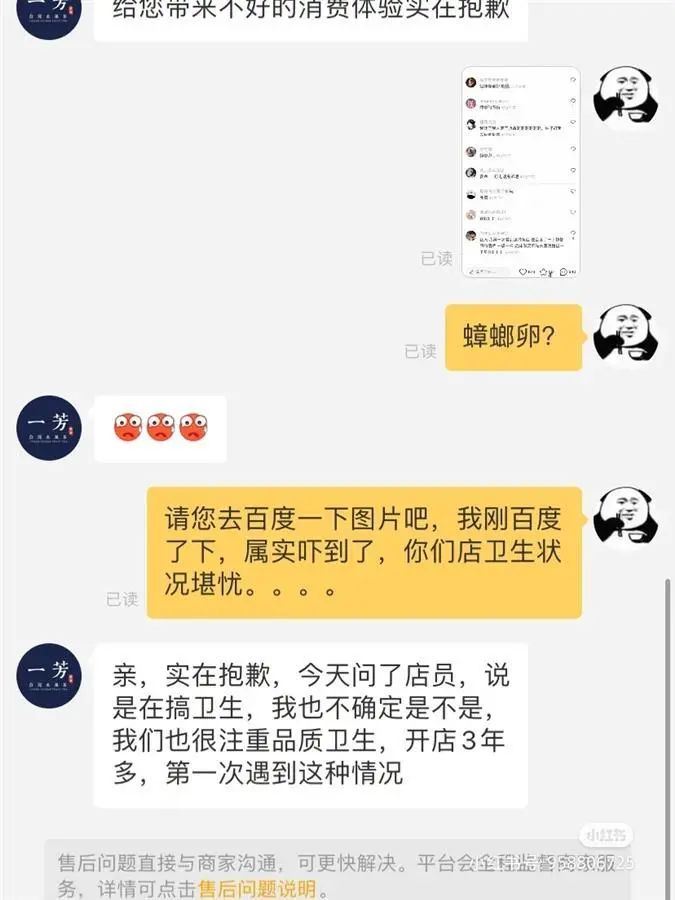
Task: Open the 售后问题说明 link
Action: [257, 888]
